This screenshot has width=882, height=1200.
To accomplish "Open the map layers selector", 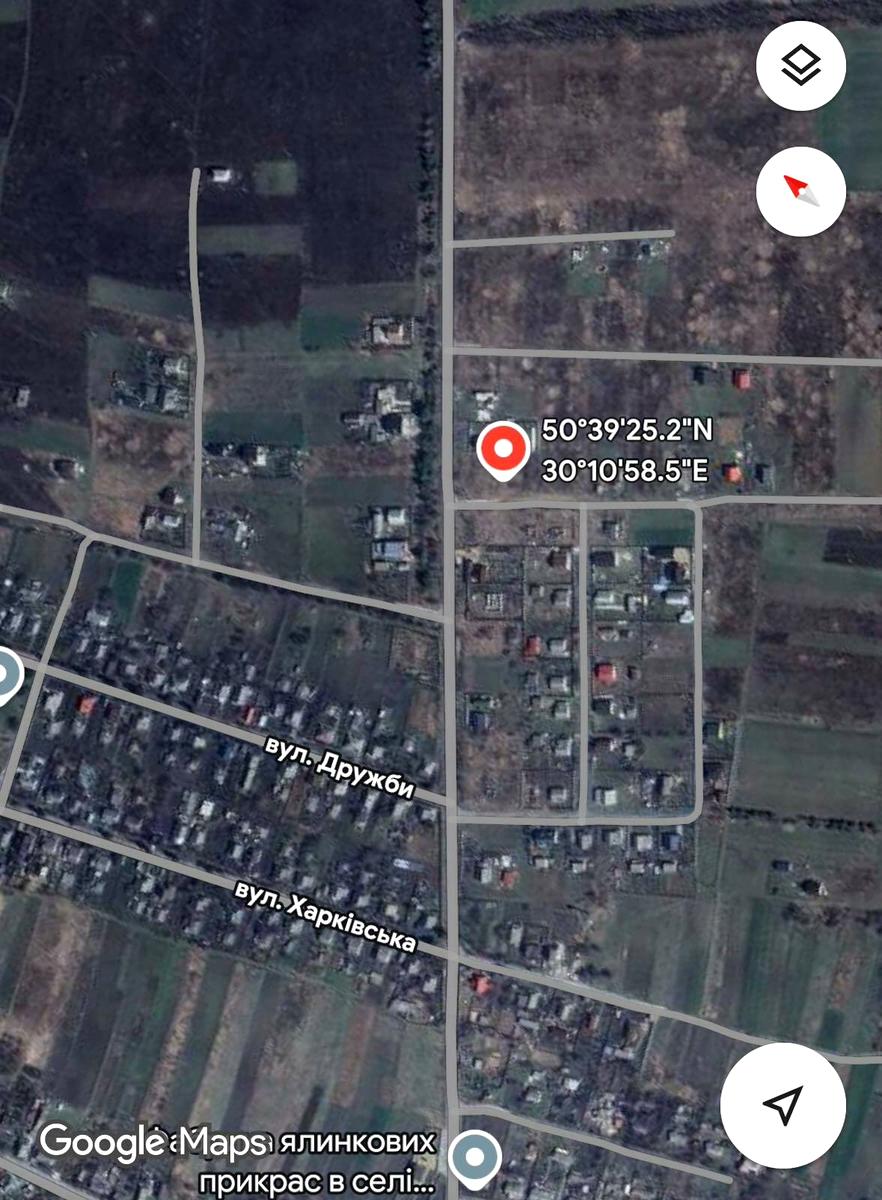I will [x=801, y=66].
